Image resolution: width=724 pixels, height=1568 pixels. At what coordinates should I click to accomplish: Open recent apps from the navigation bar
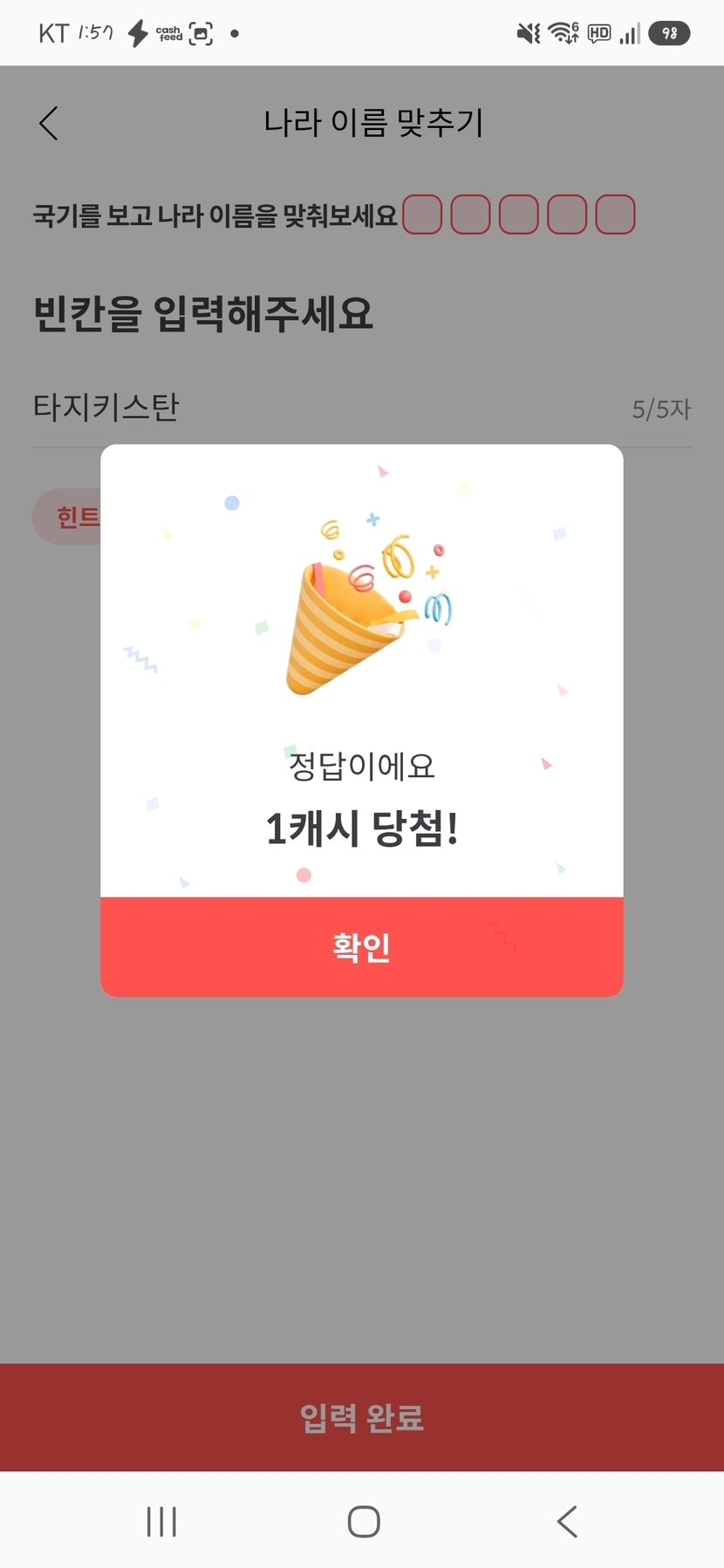point(161,1522)
